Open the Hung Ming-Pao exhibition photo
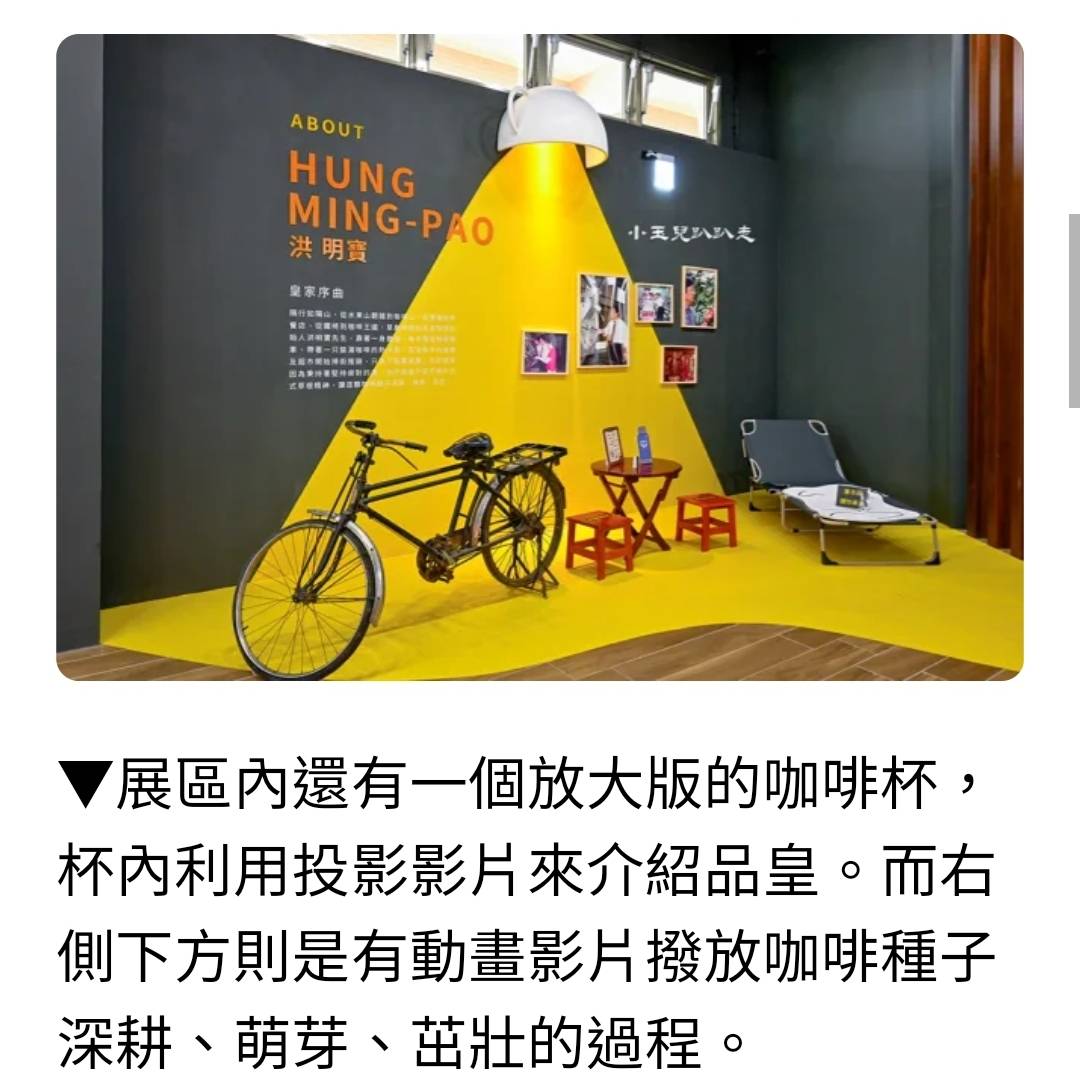The width and height of the screenshot is (1080, 1080). [540, 357]
